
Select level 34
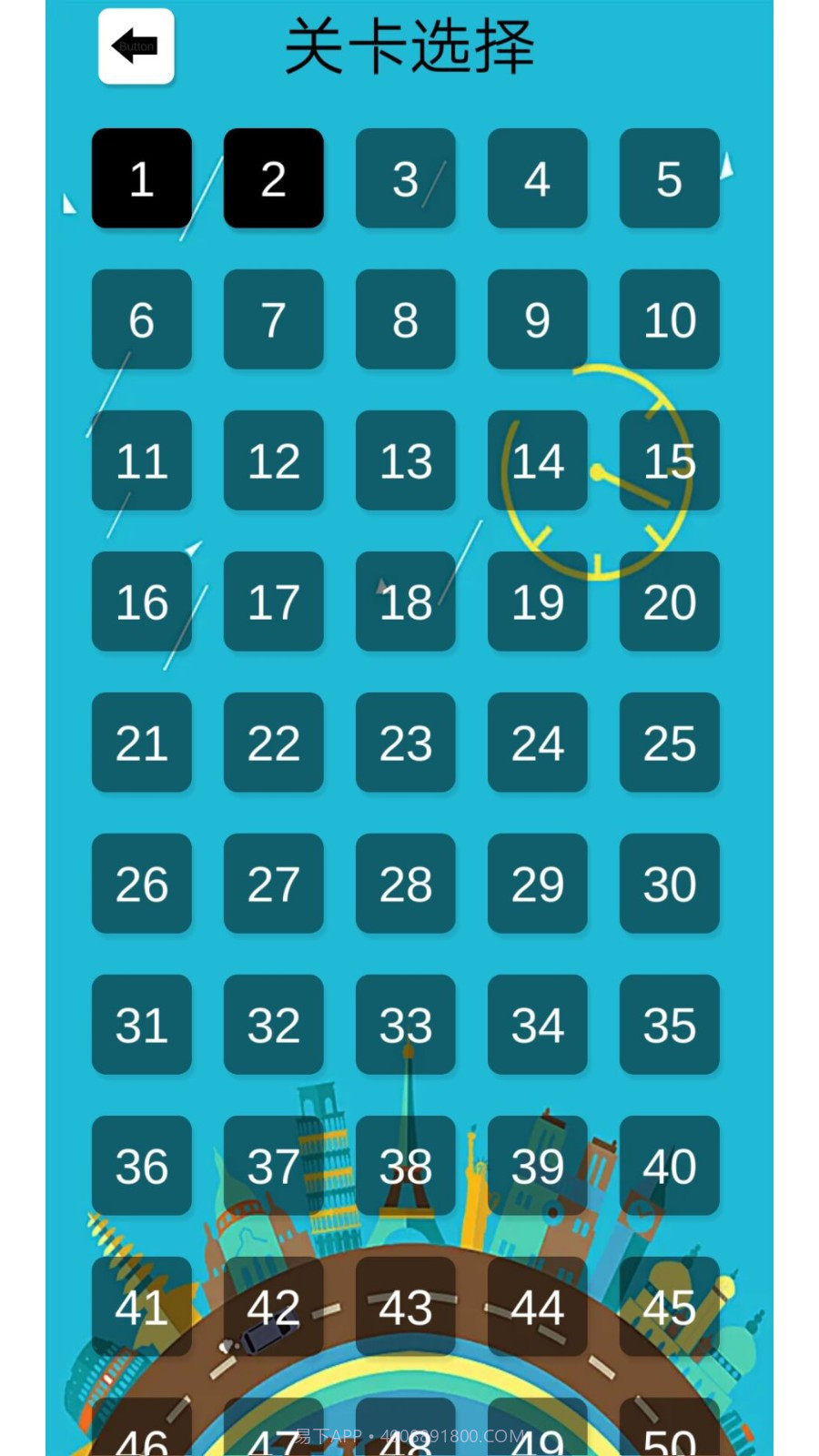point(537,1025)
